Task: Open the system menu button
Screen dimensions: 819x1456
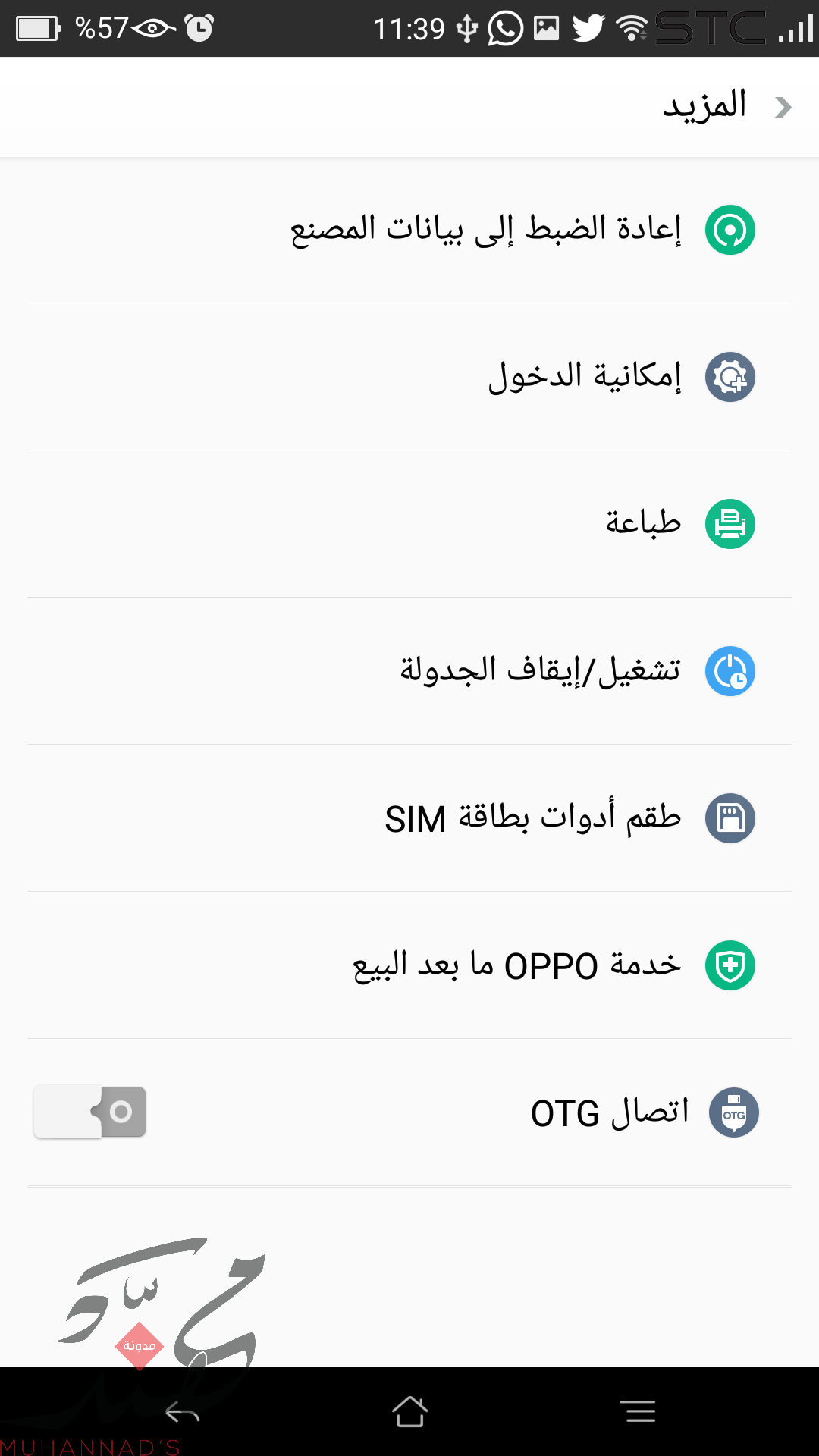Action: (637, 1411)
